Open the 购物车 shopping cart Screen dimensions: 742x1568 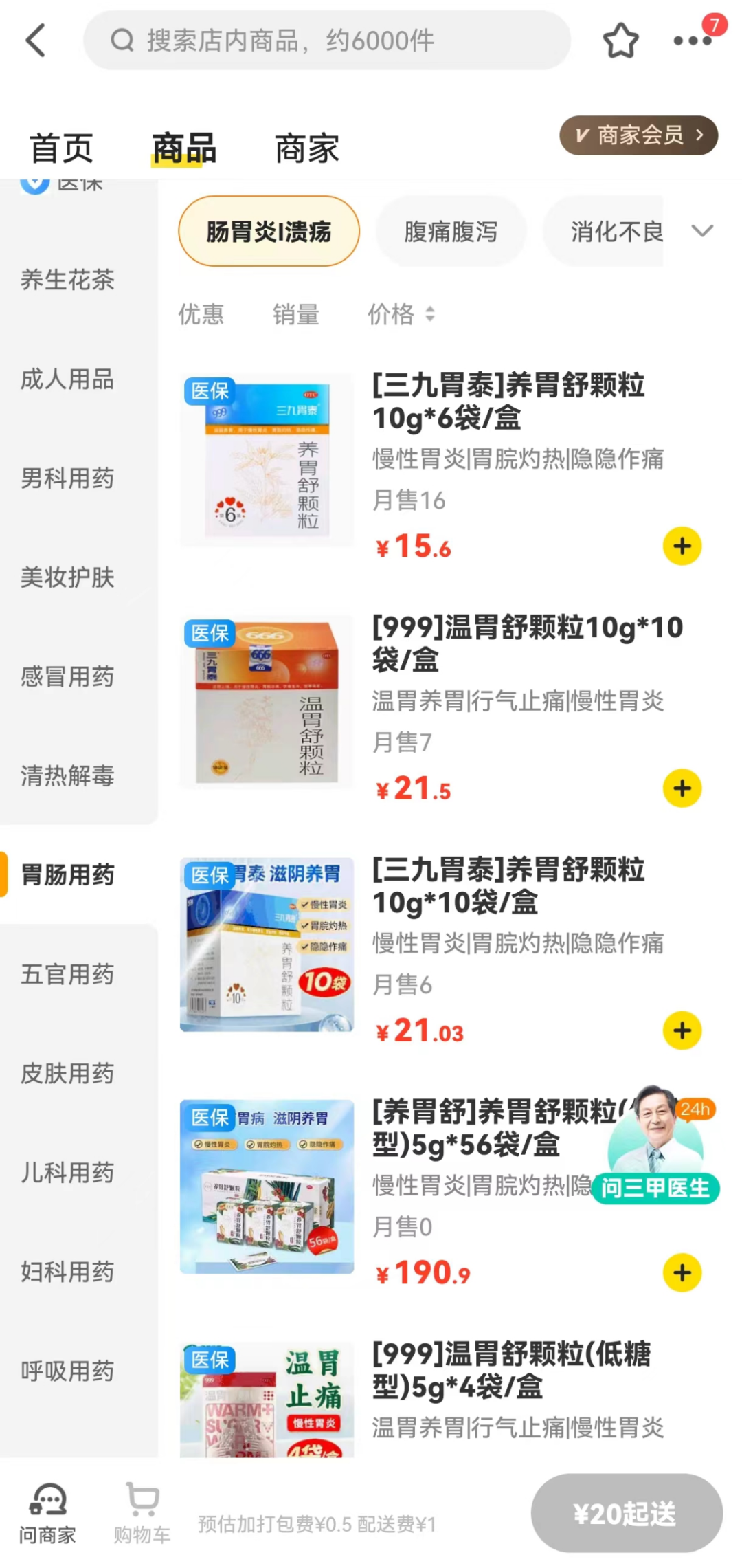pyautogui.click(x=142, y=1514)
